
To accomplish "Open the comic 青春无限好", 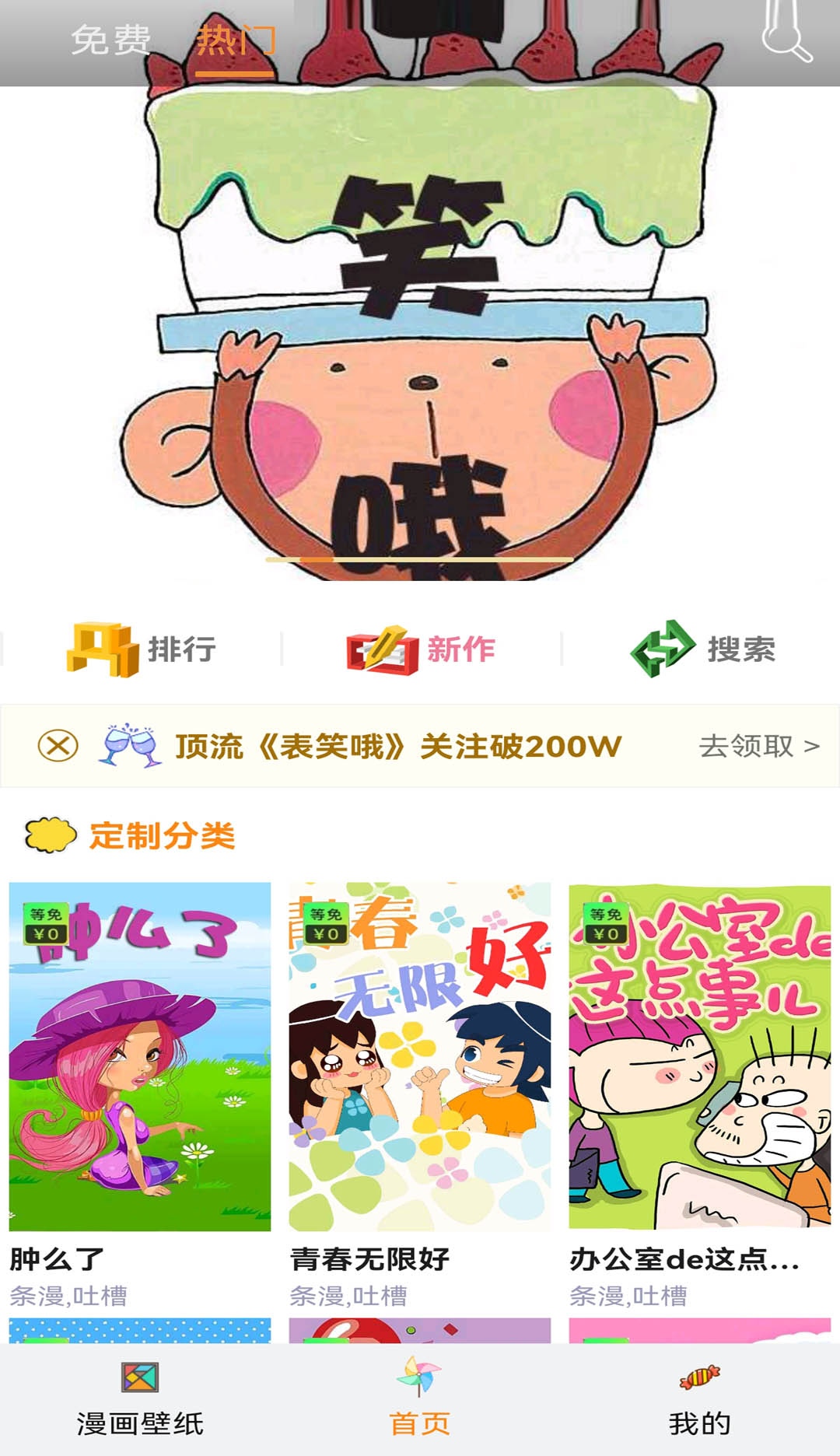I will 420,1056.
